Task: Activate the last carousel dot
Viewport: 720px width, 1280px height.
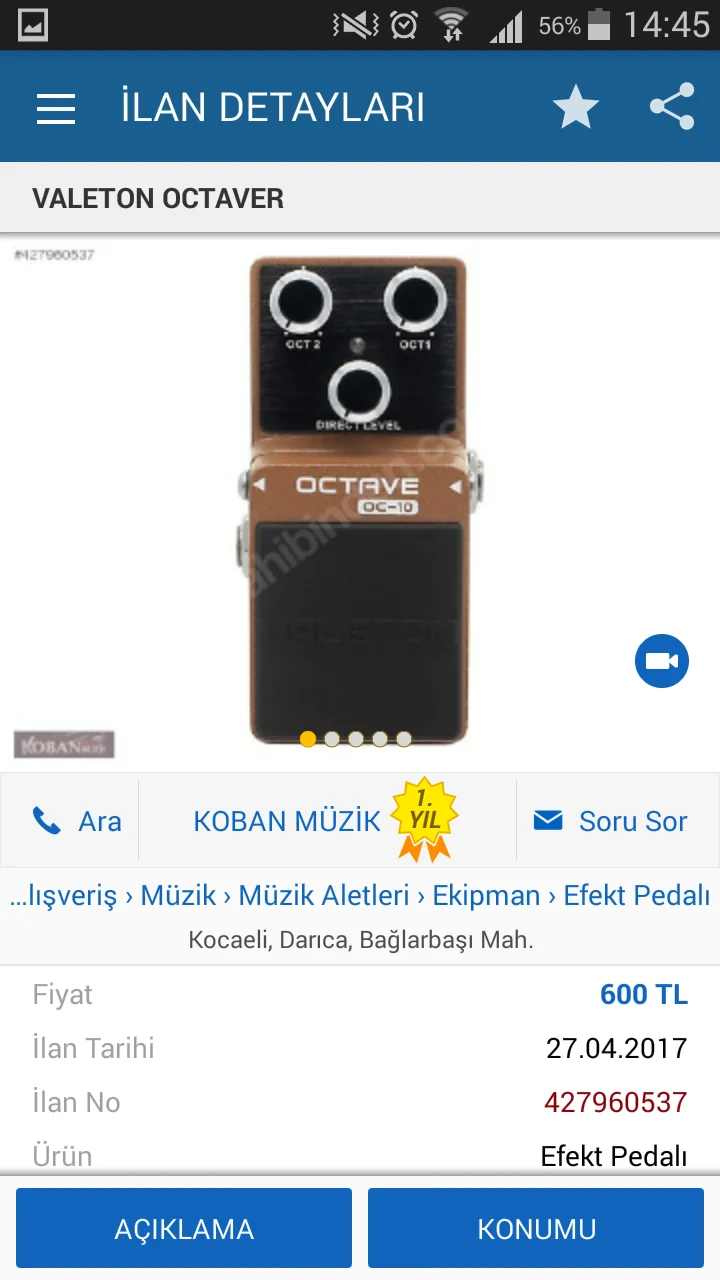Action: [402, 740]
